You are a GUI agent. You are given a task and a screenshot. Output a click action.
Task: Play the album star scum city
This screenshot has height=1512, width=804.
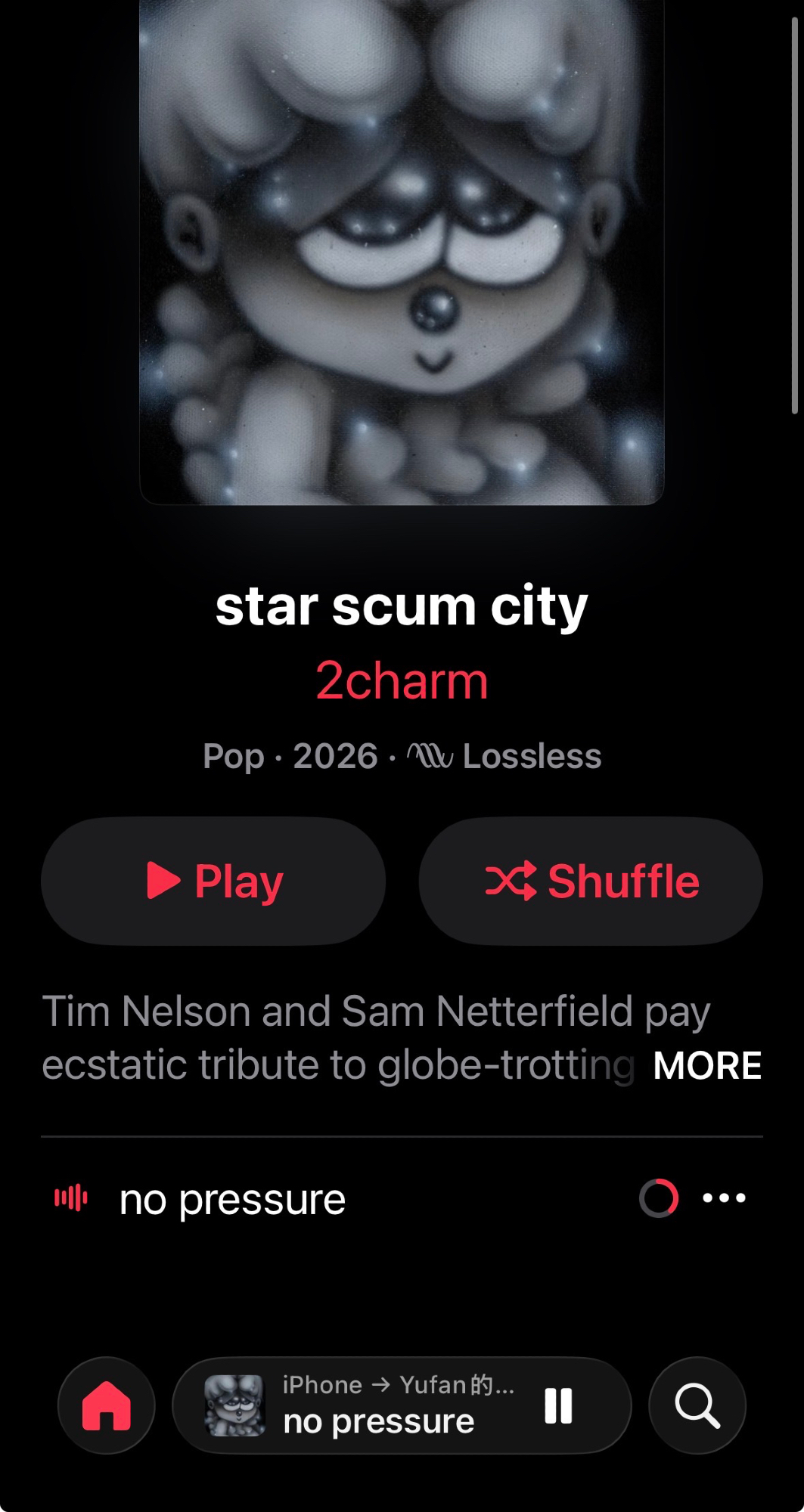coord(213,881)
